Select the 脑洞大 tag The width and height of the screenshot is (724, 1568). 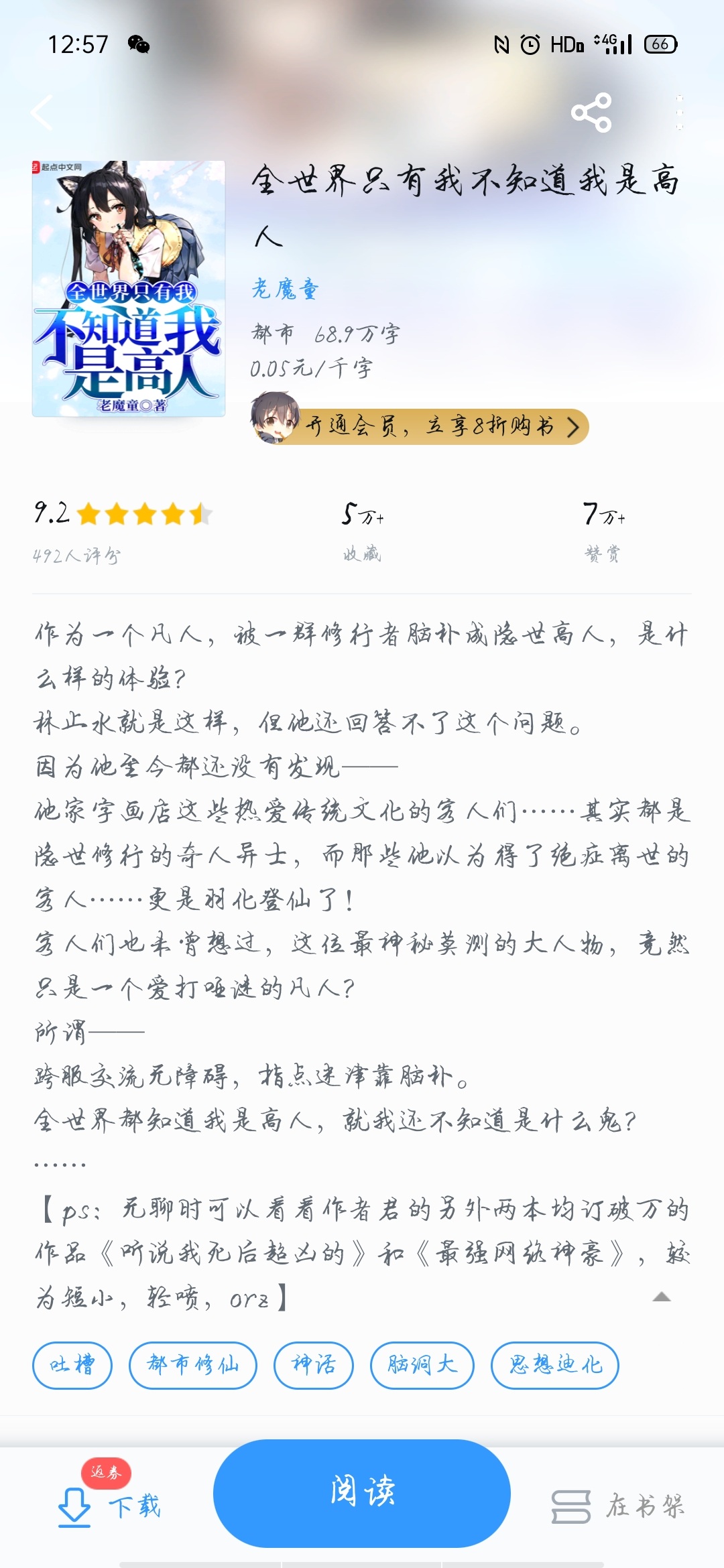click(422, 1365)
